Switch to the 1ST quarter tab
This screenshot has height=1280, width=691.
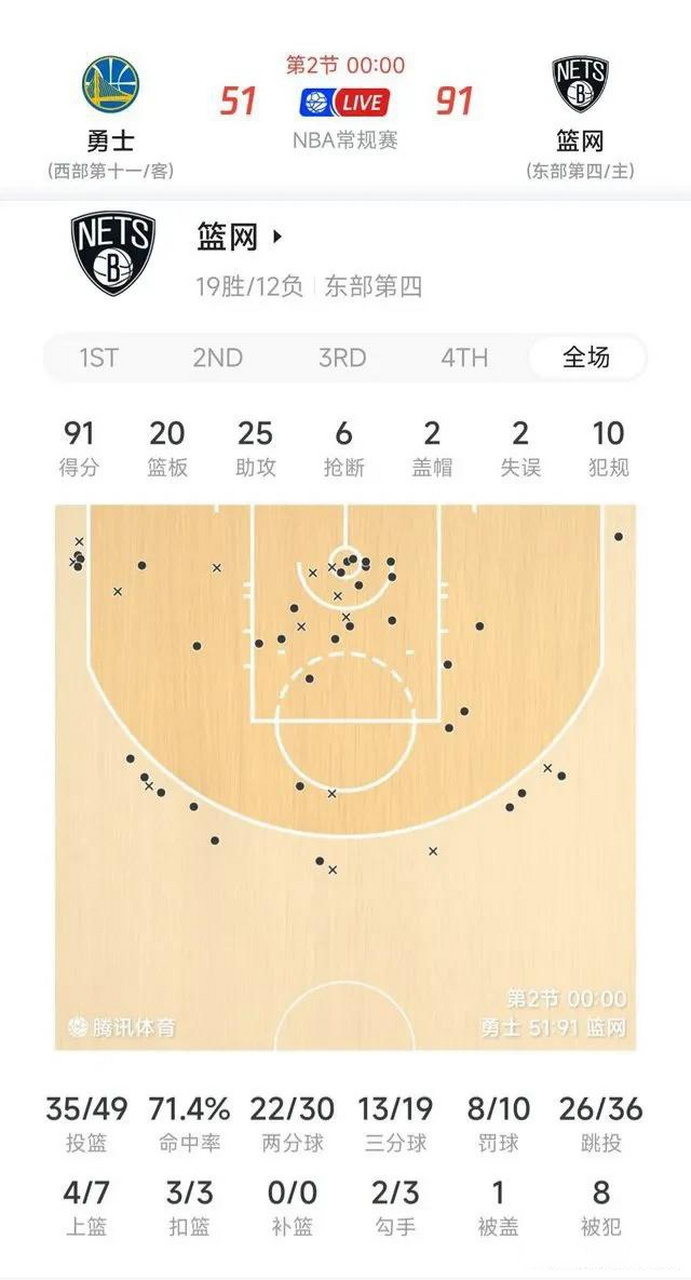click(98, 358)
